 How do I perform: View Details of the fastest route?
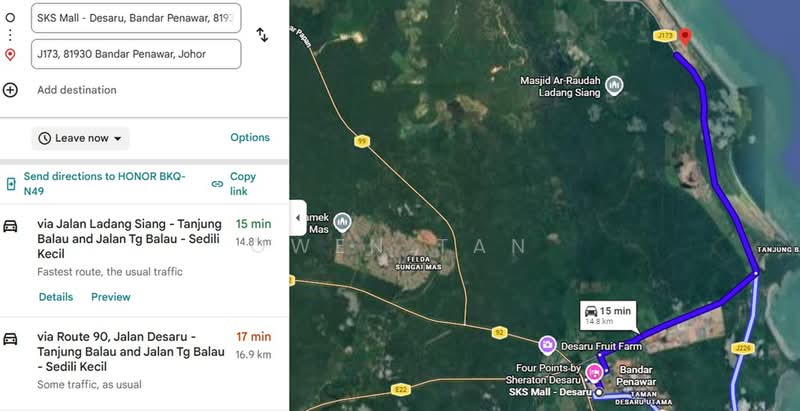pyautogui.click(x=56, y=297)
